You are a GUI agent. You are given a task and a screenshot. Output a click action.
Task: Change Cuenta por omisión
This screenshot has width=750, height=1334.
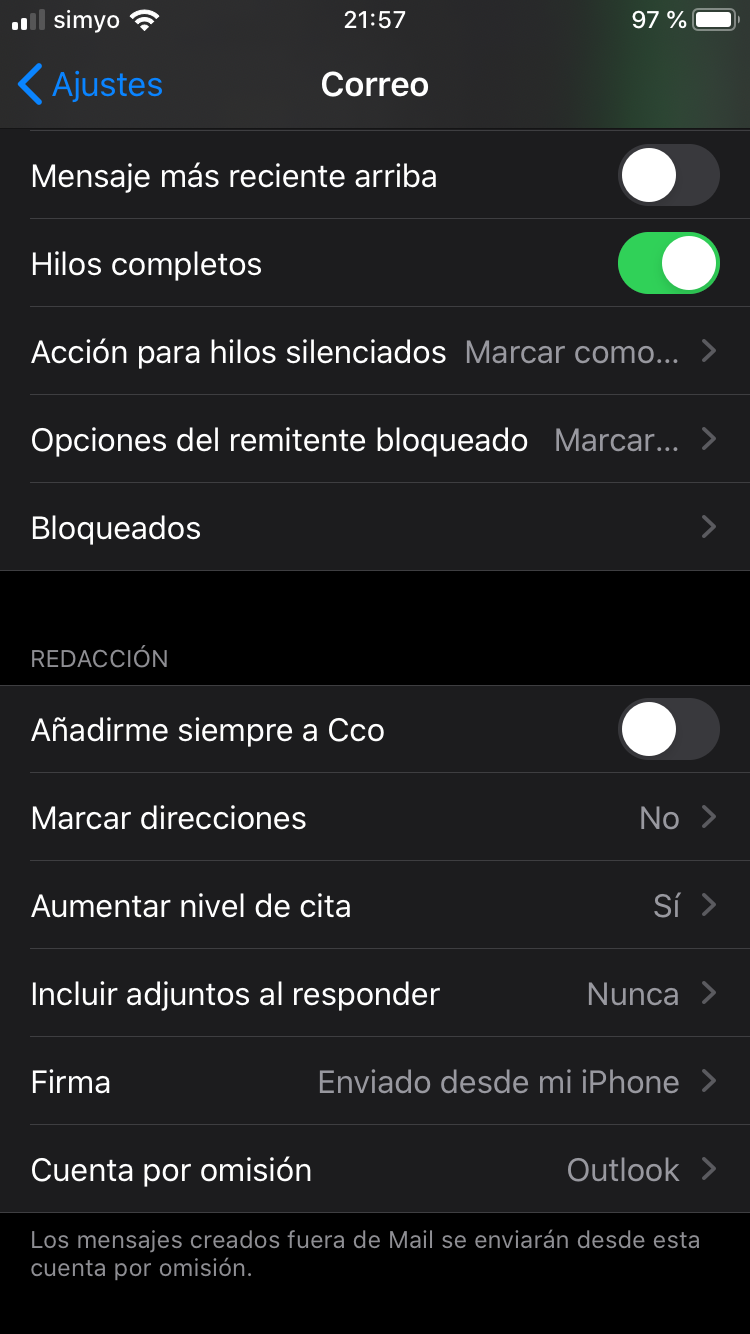click(x=375, y=1170)
